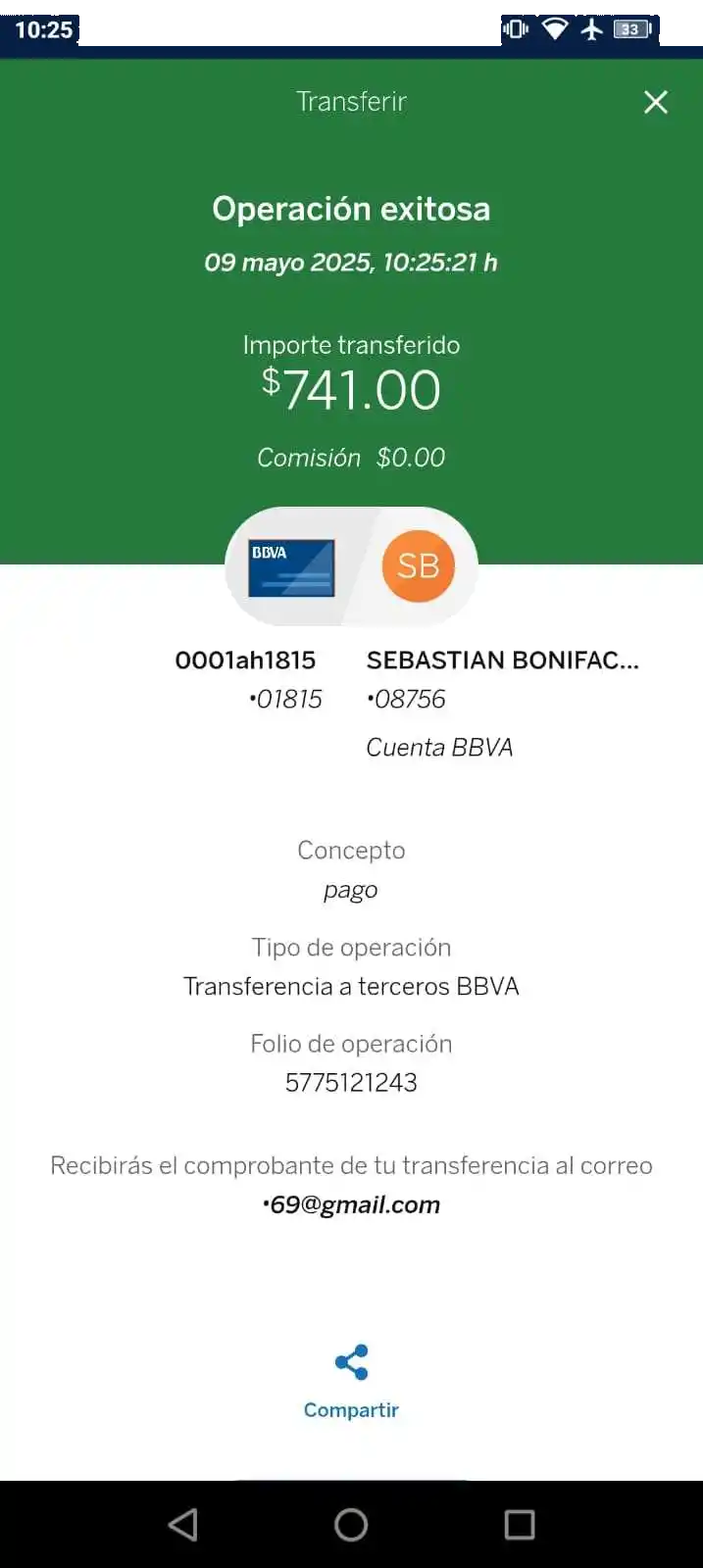This screenshot has width=703, height=1568.
Task: Go back using the system back button
Action: coord(183,1524)
